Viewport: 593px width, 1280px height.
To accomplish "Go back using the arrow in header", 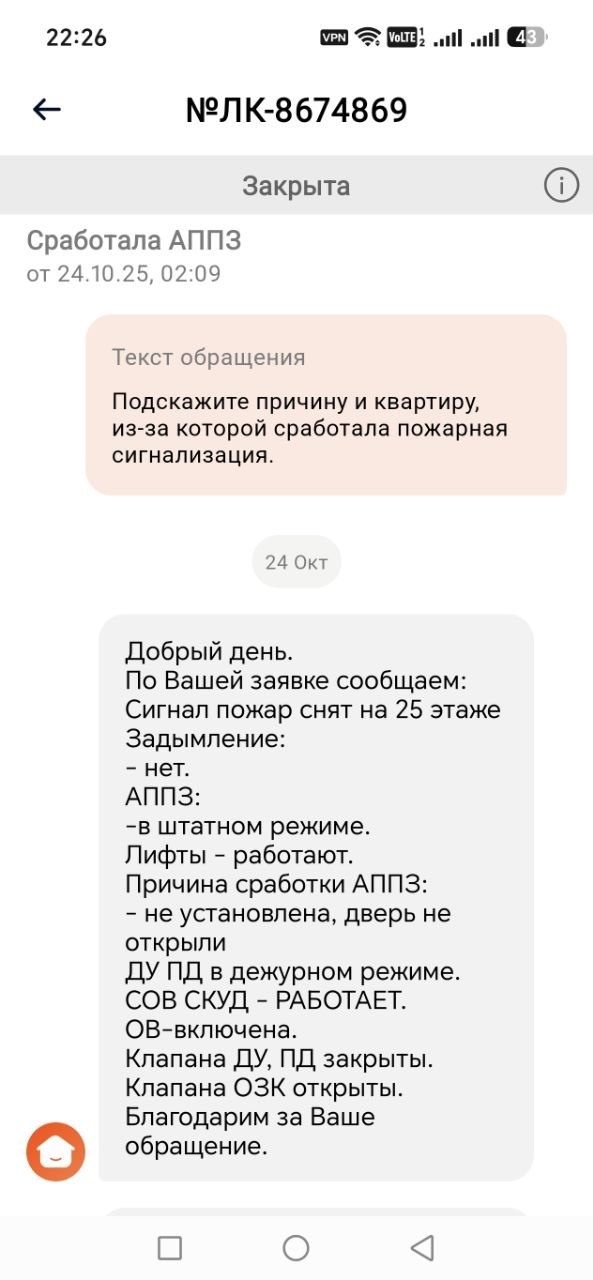I will pos(47,110).
